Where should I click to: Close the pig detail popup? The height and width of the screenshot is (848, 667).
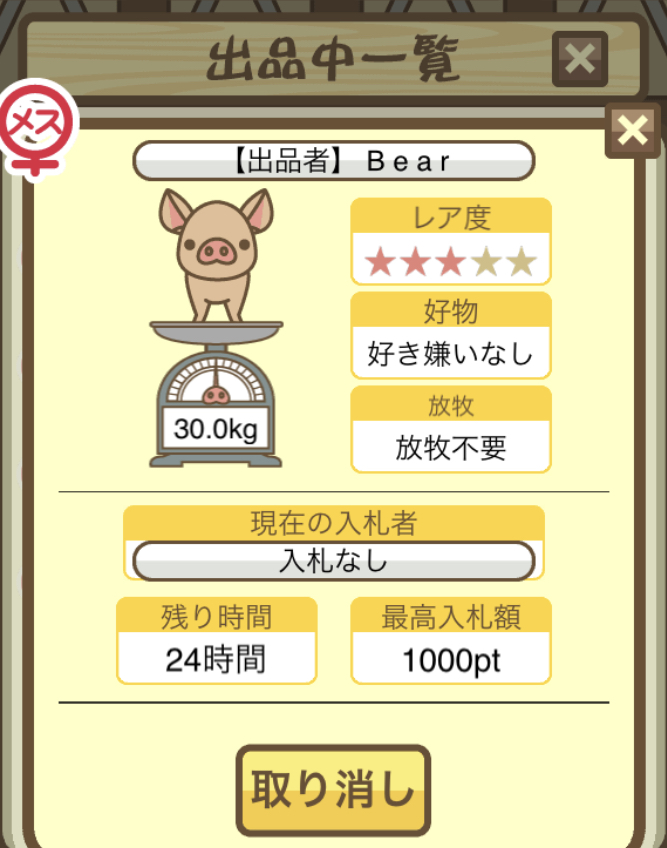coord(632,130)
